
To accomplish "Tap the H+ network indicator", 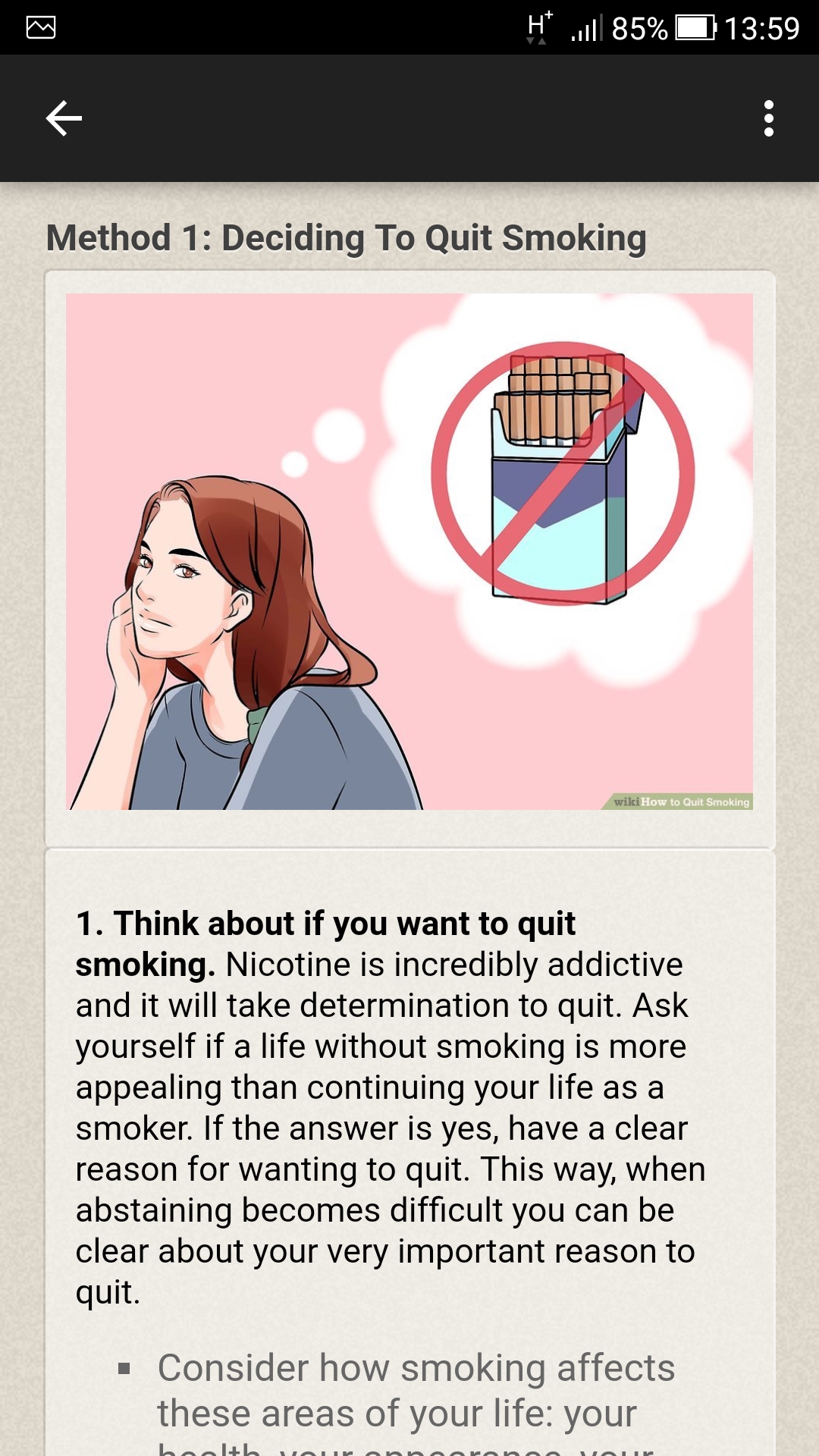I will coord(535,25).
